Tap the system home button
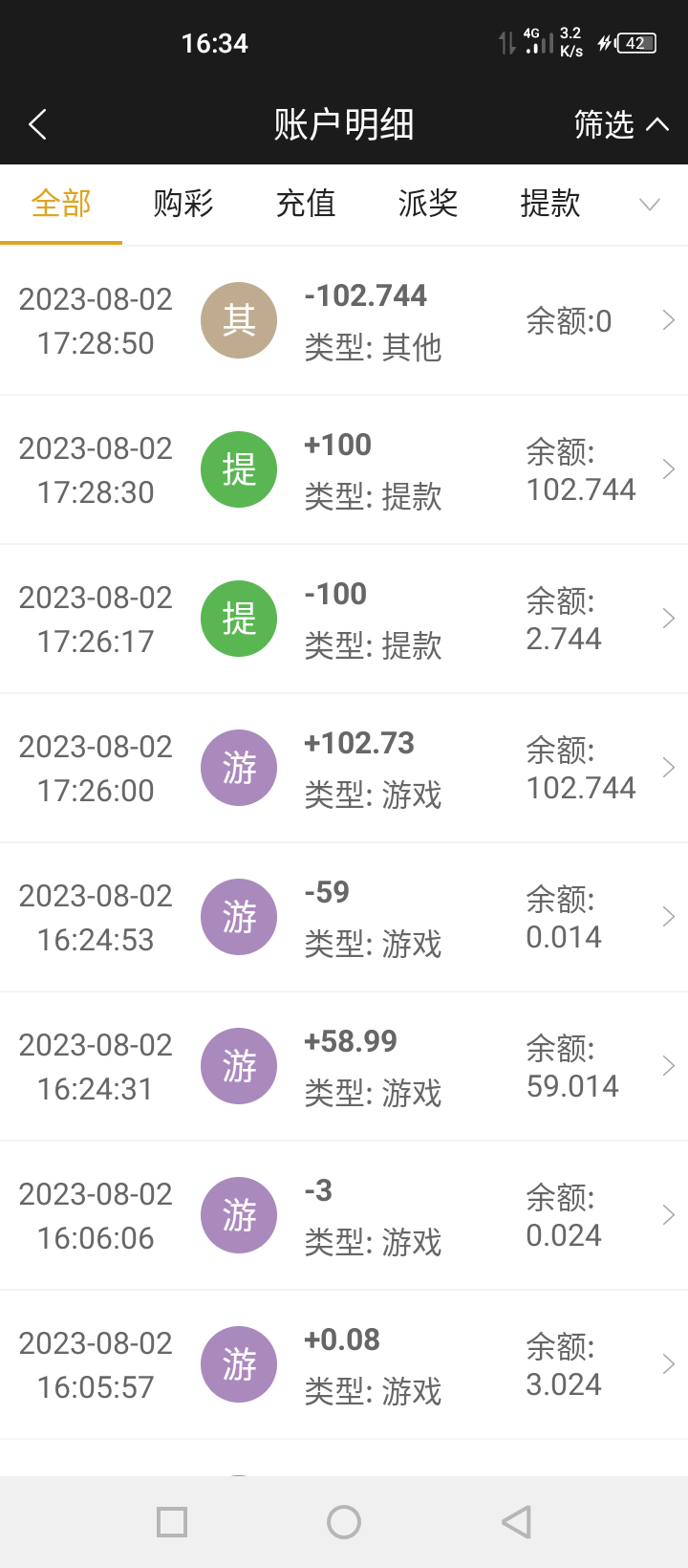 (x=344, y=1522)
